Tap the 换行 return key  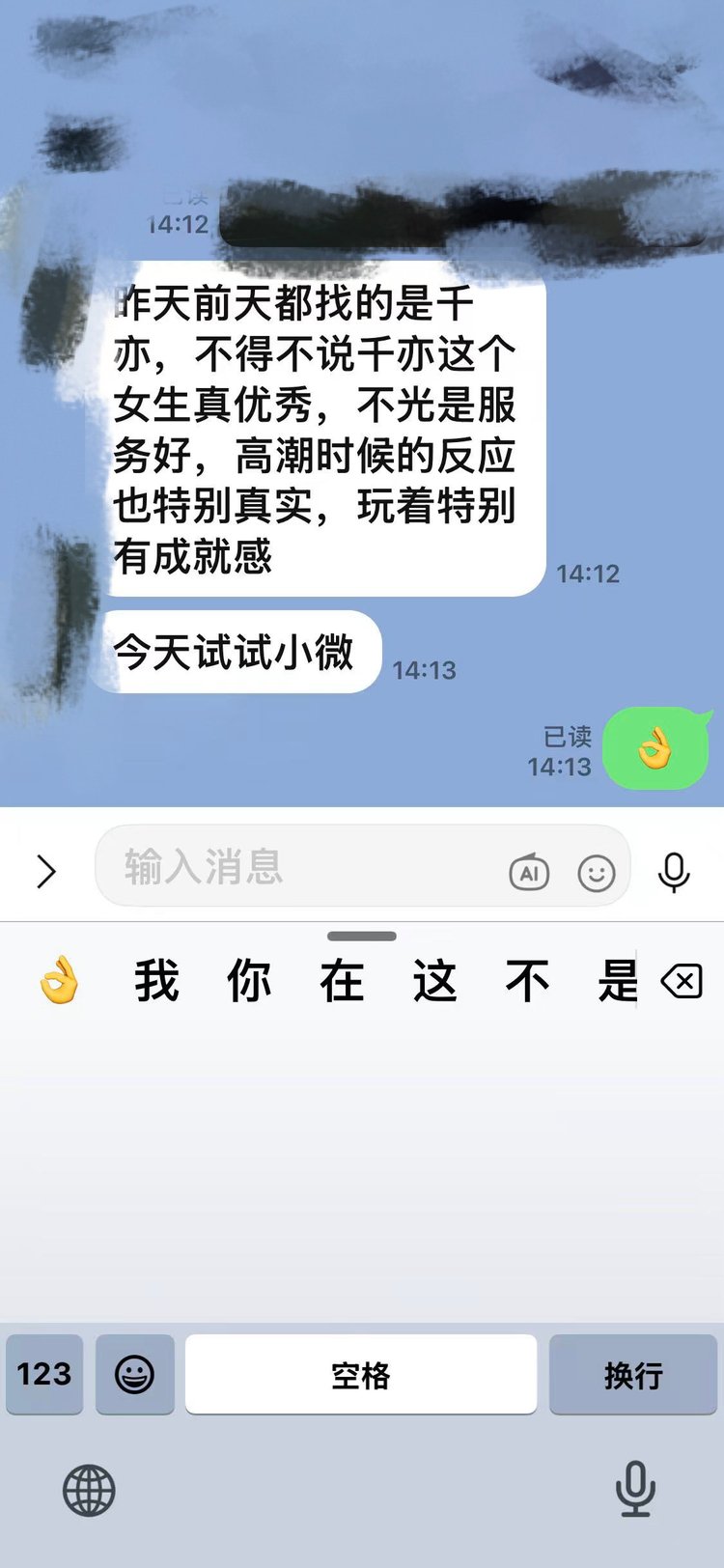pos(633,1374)
